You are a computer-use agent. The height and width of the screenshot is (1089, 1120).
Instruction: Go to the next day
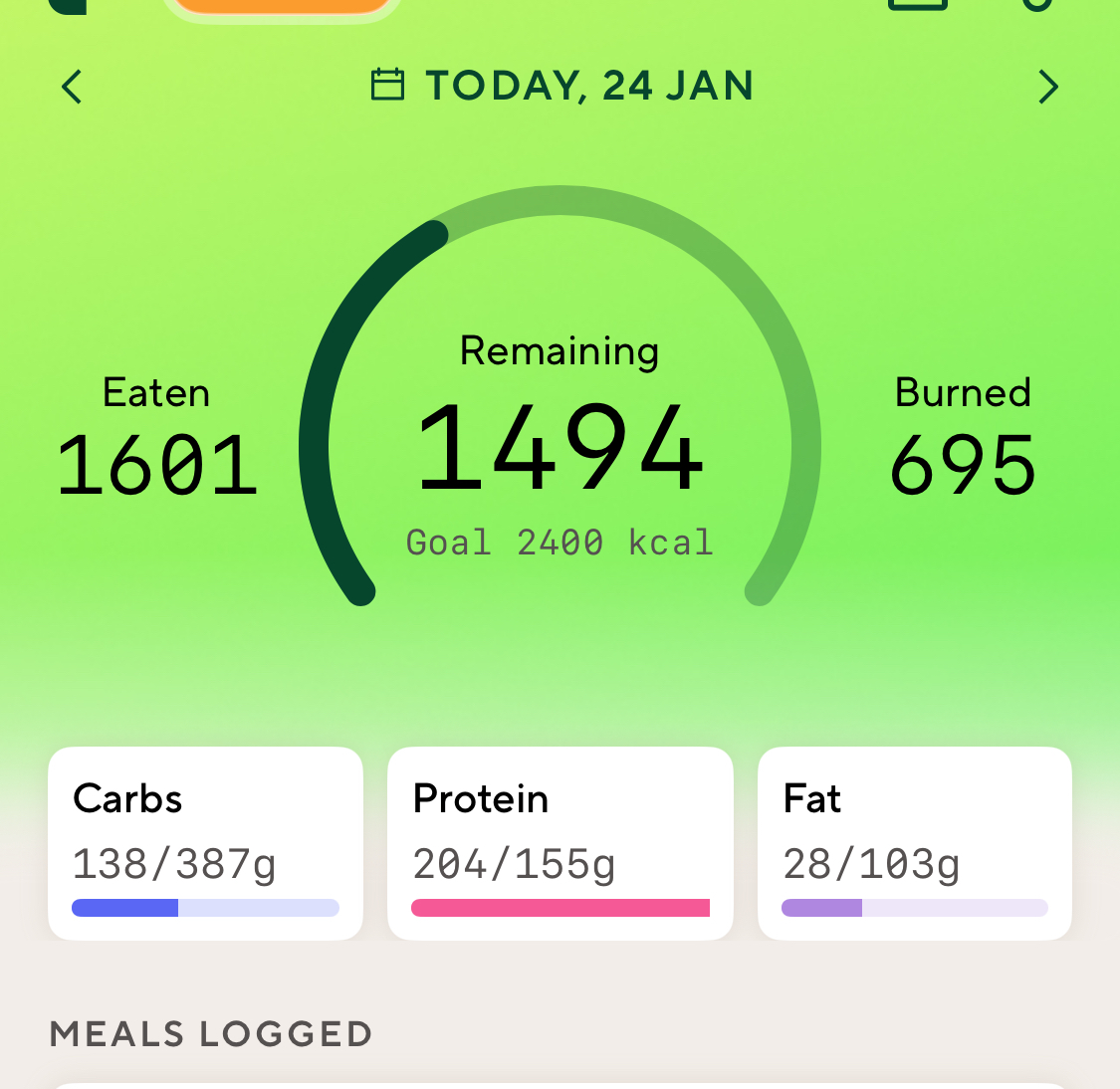(x=1047, y=87)
